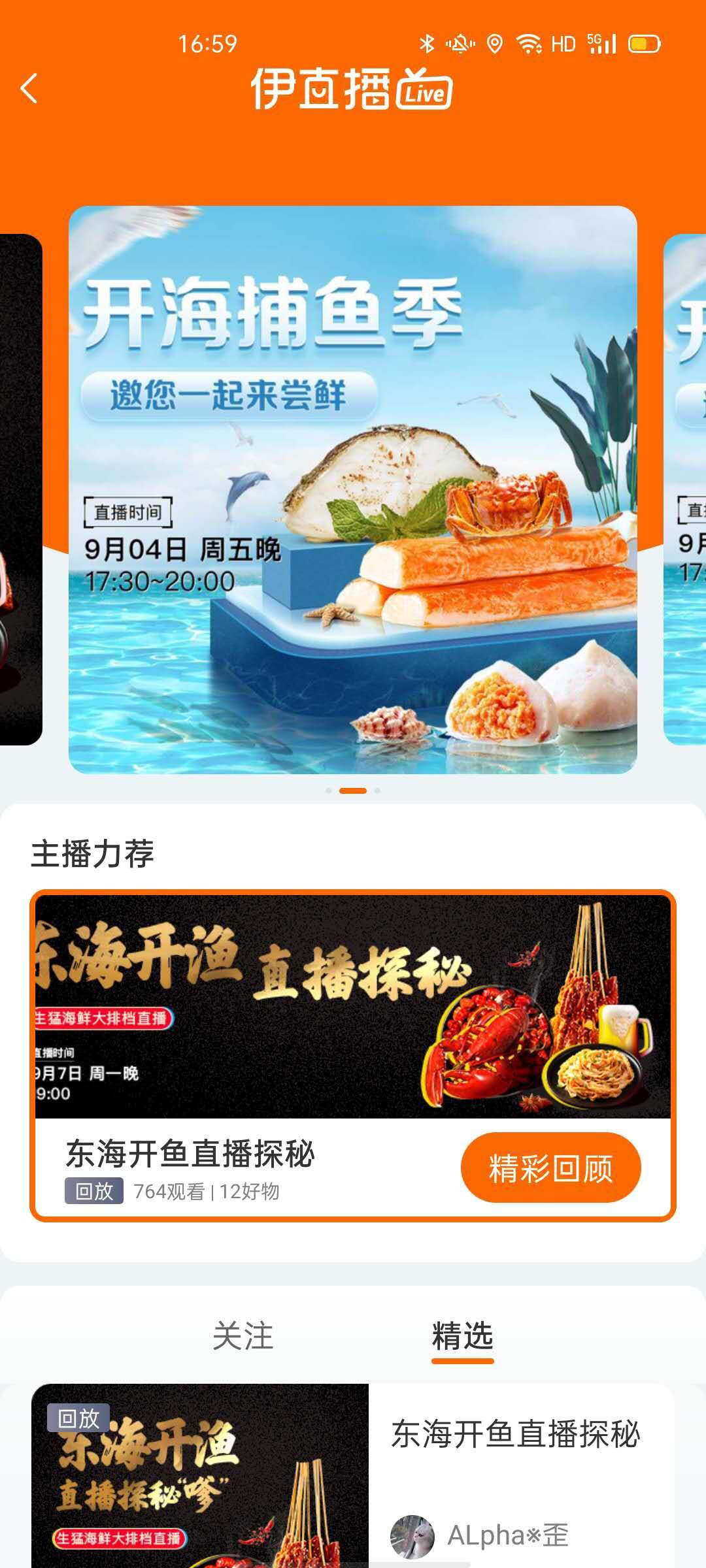Select the 精选 tab
Screen dimensions: 706x1568
click(462, 1335)
